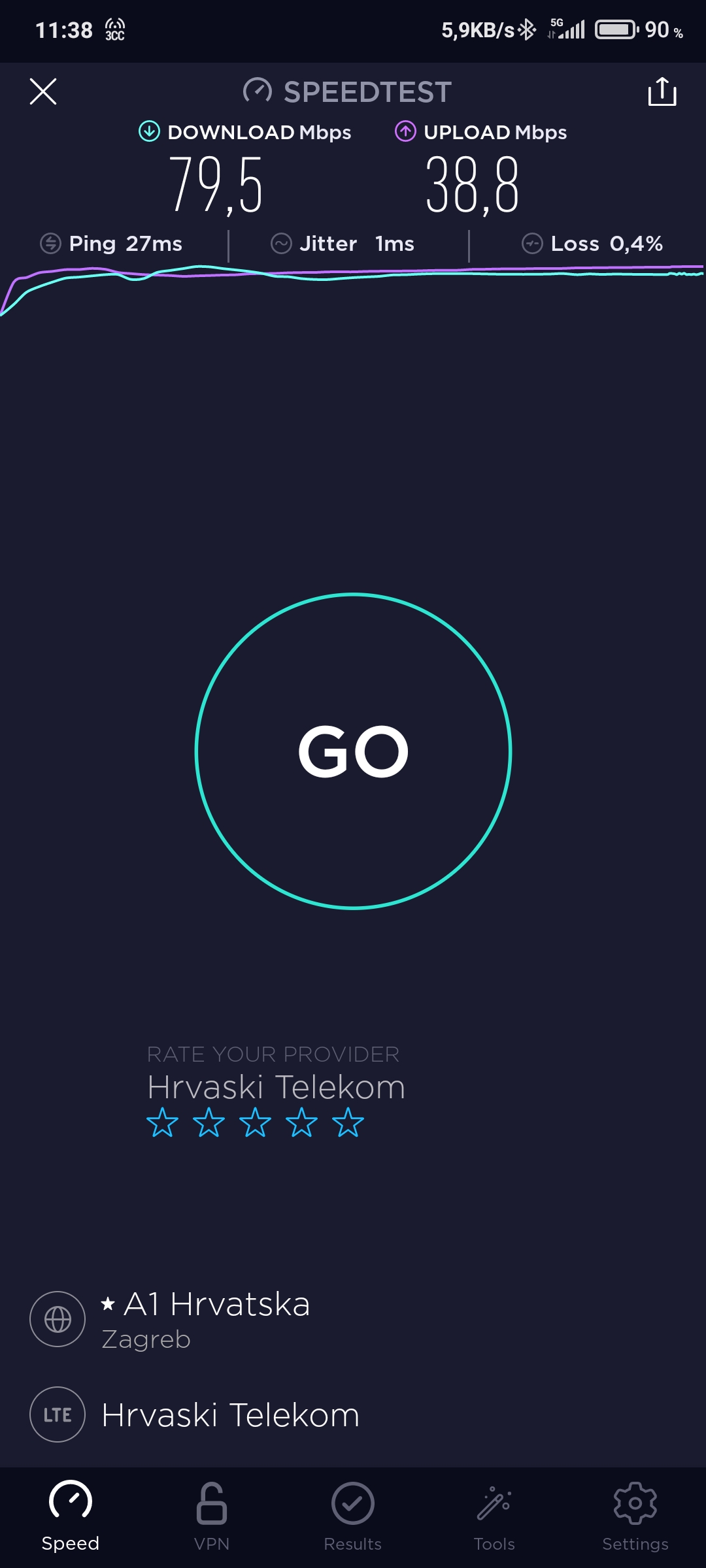Open the Results tab
Screen dimensions: 706x1568
point(353,1516)
